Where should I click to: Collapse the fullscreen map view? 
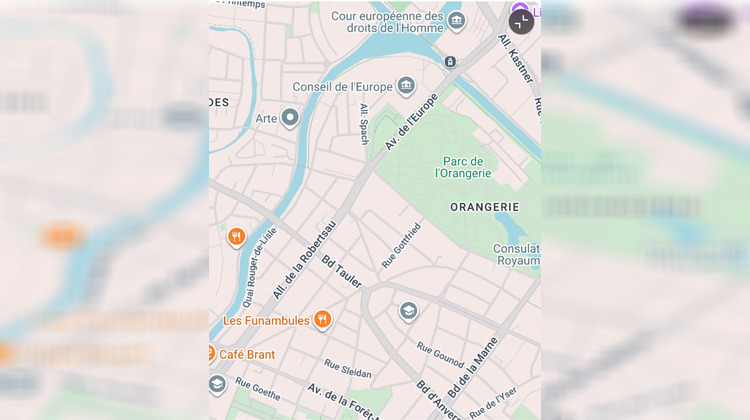[522, 22]
